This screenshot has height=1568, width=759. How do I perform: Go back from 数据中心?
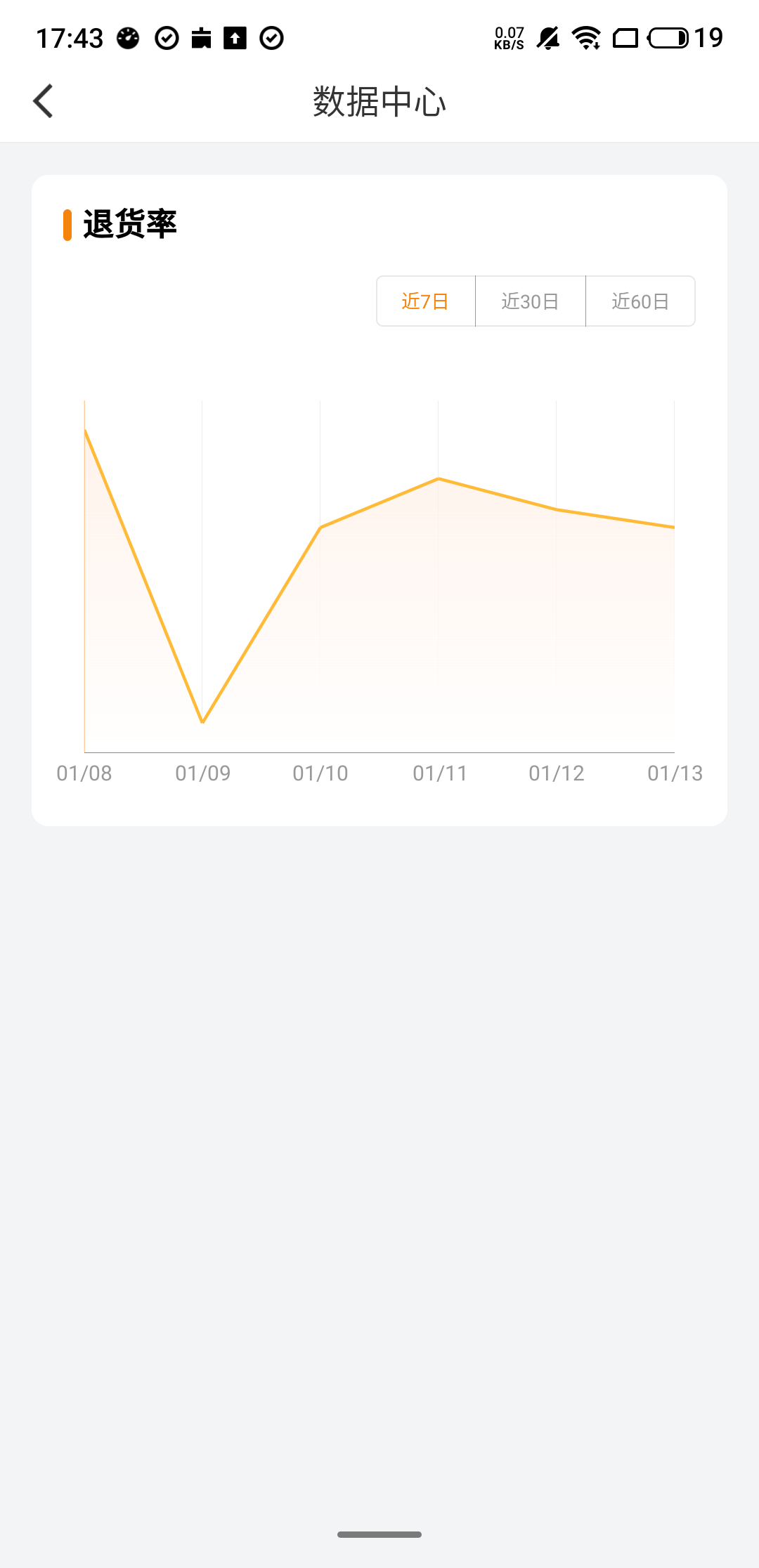pyautogui.click(x=44, y=101)
